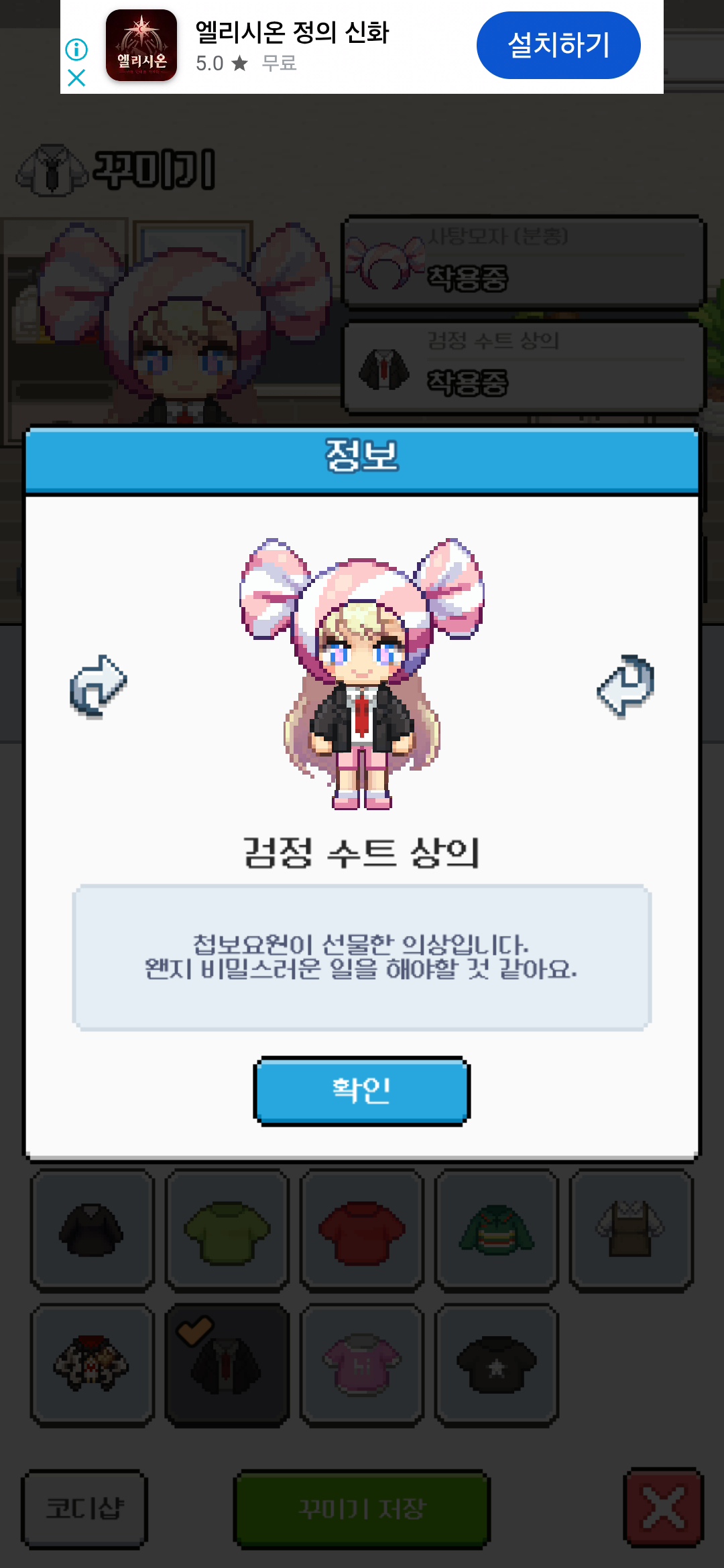Rotate the character preview left
The image size is (724, 1568).
98,686
